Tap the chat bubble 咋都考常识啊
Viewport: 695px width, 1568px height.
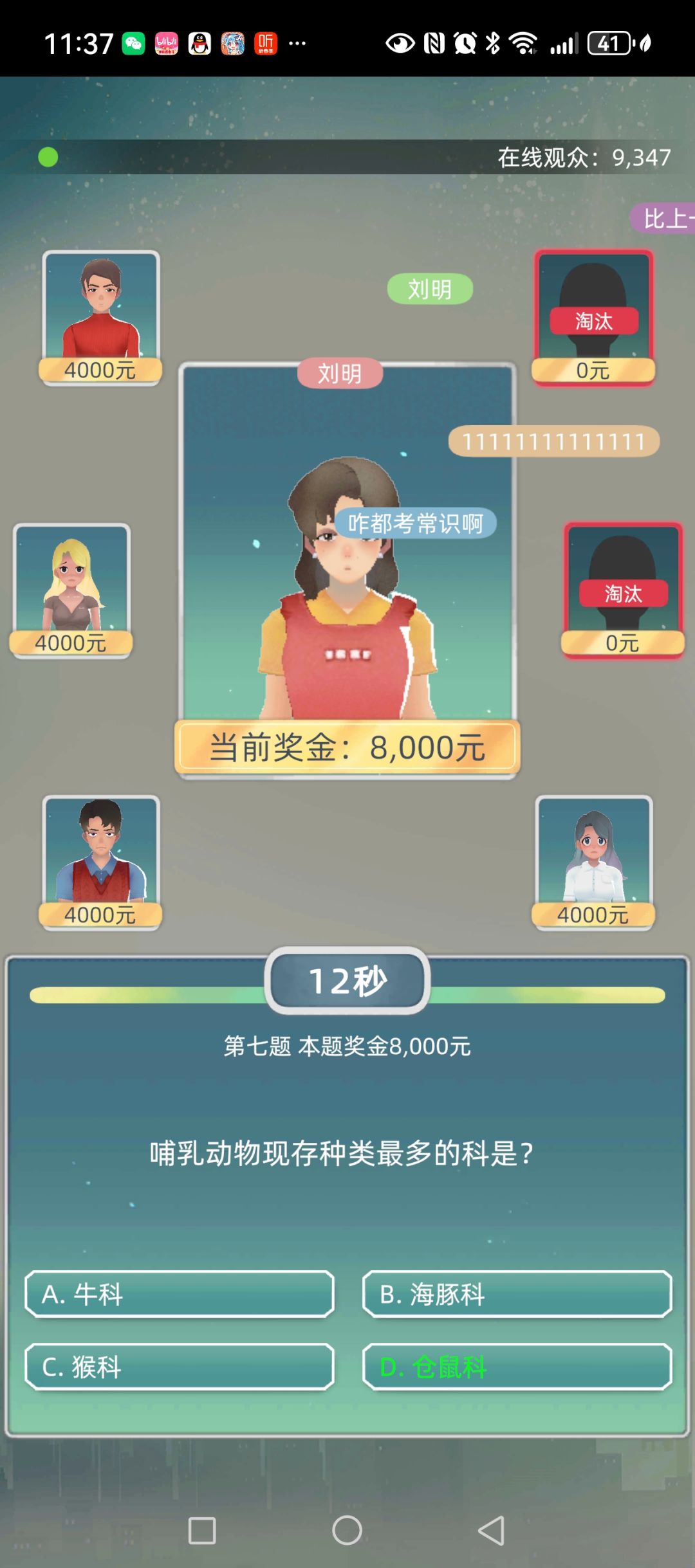pos(415,524)
